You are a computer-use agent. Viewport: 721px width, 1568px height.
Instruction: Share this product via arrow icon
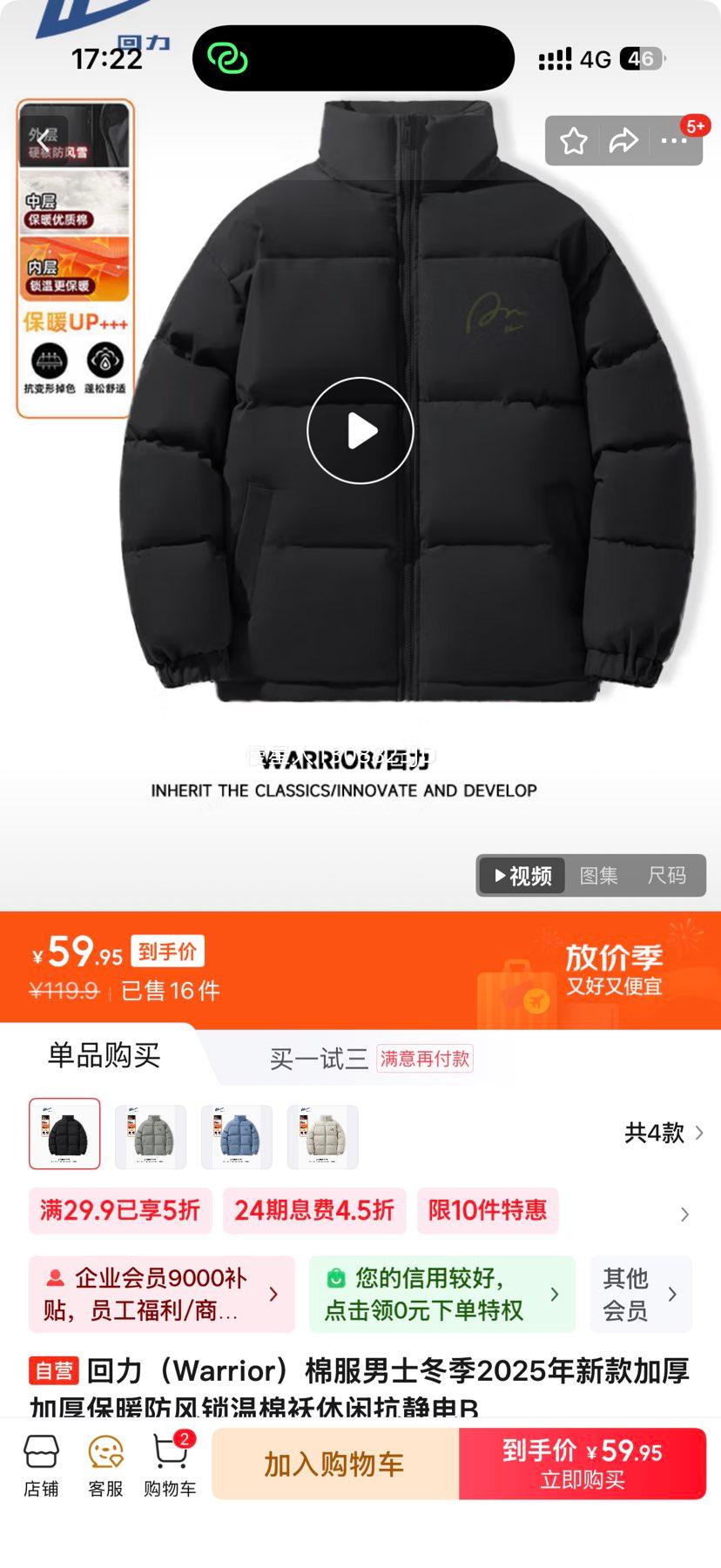623,141
